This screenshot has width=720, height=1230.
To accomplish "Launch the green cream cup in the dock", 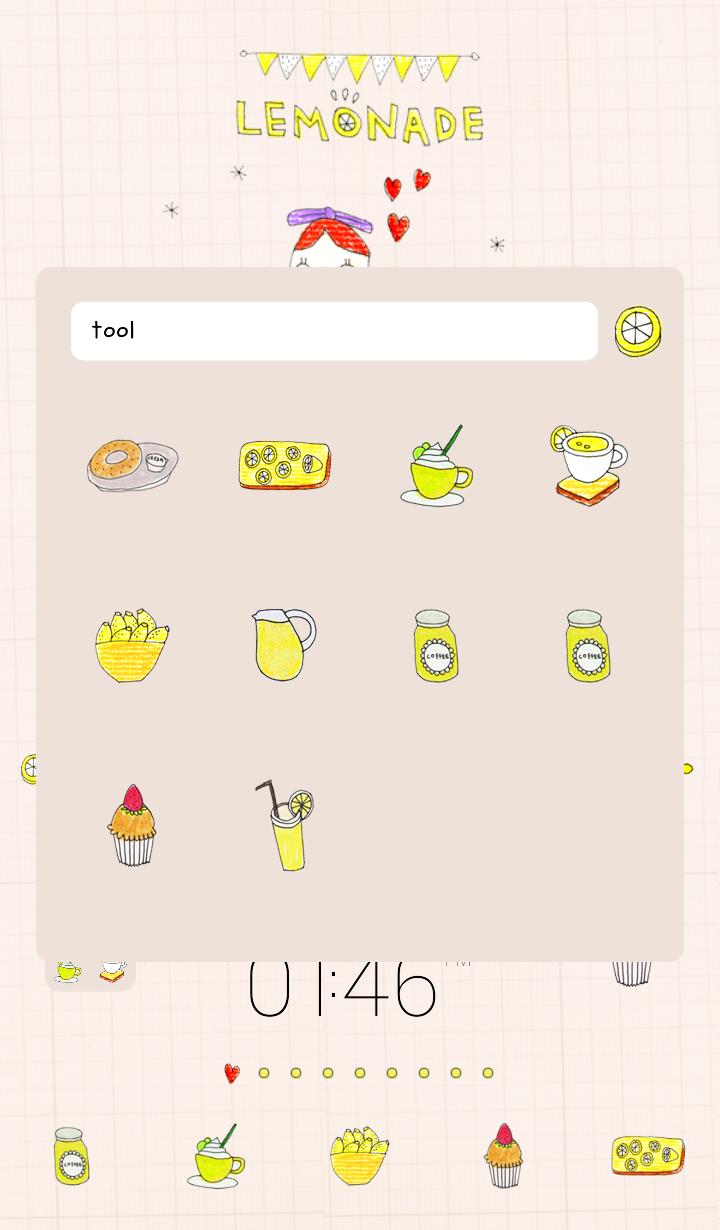I will tap(216, 1158).
